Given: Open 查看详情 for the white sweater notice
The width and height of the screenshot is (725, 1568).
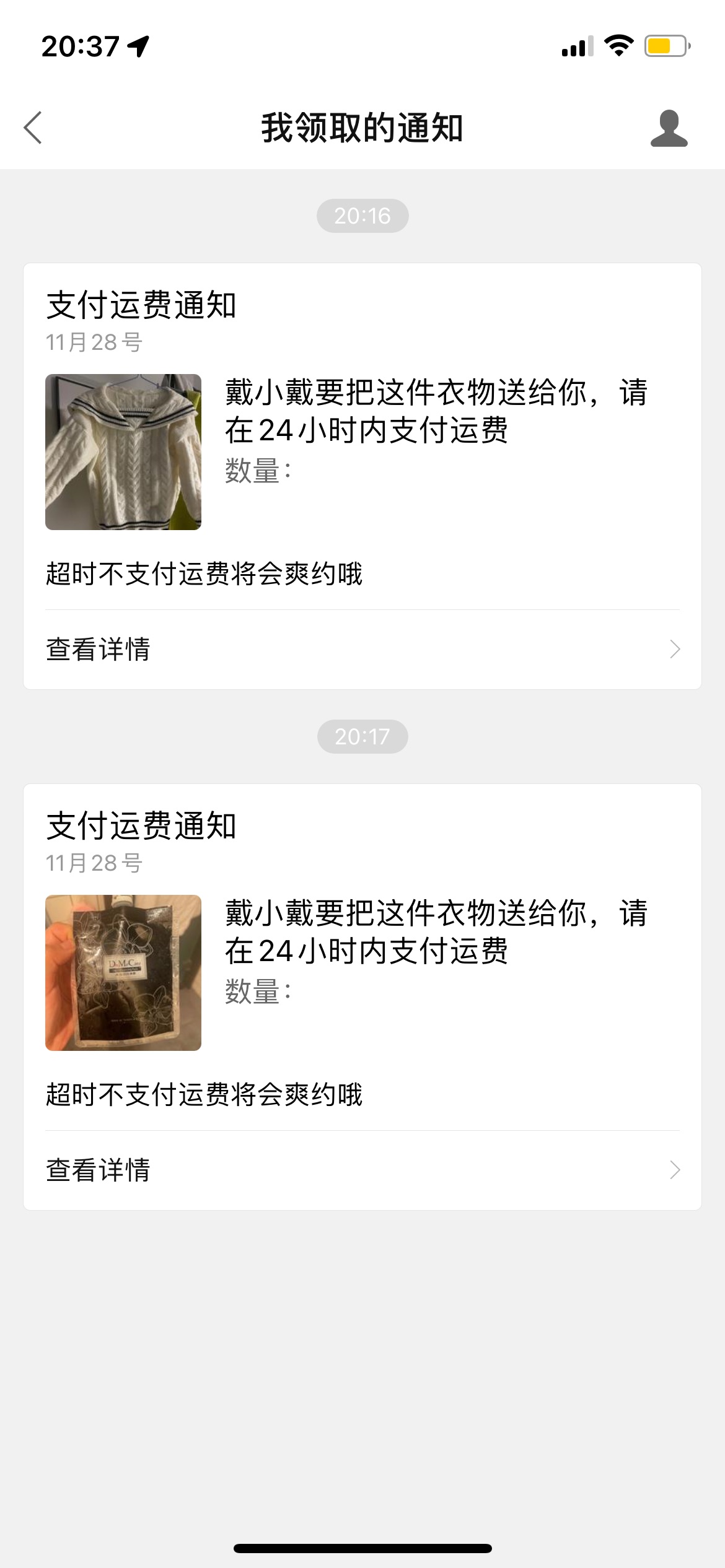Looking at the screenshot, I should [x=362, y=649].
